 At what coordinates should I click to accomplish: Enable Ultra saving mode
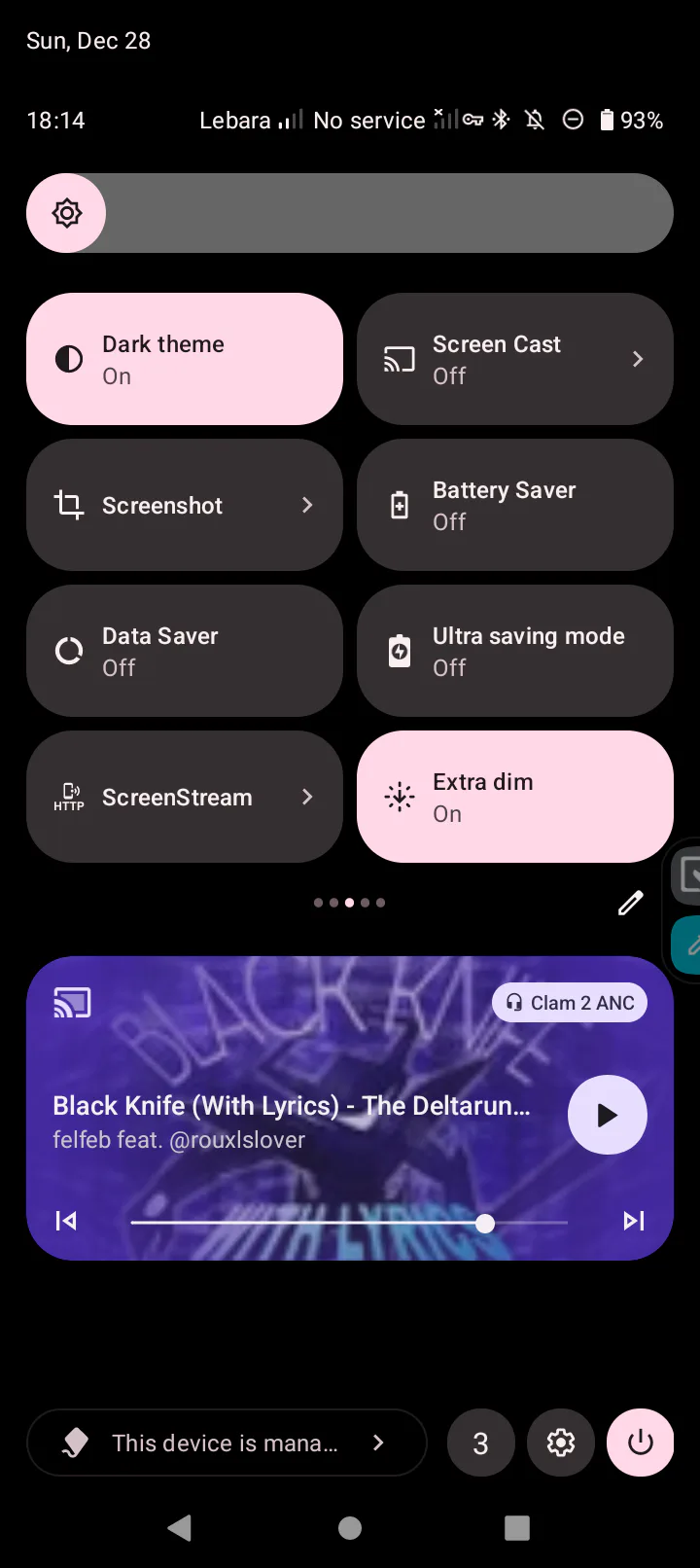[x=515, y=651]
